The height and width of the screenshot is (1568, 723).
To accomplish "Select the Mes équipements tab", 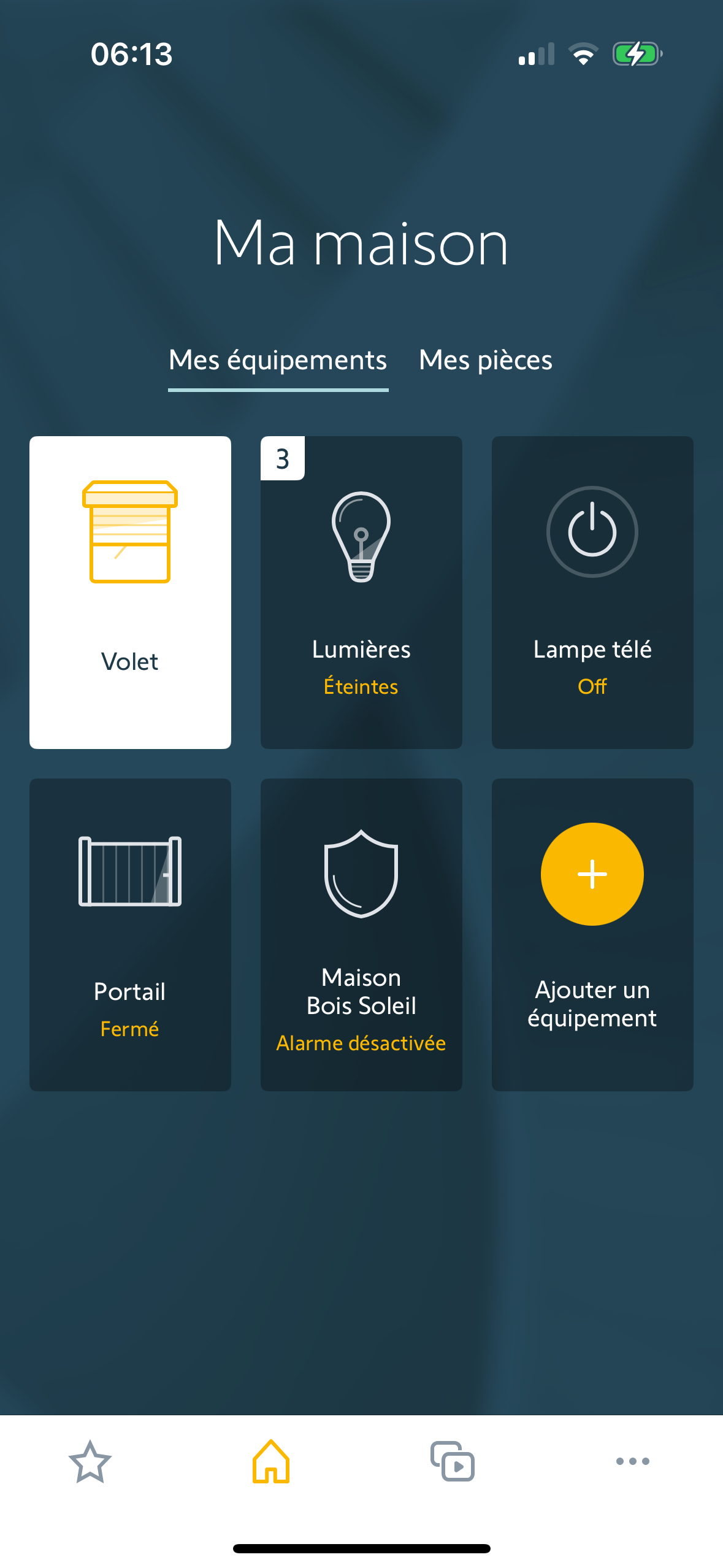I will [x=278, y=360].
